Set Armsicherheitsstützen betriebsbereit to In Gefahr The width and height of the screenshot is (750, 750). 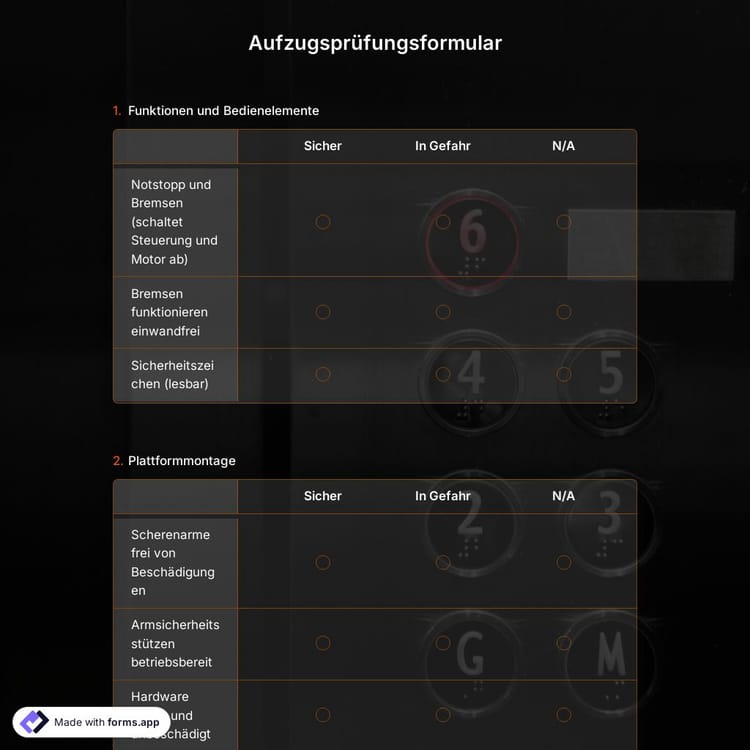443,643
